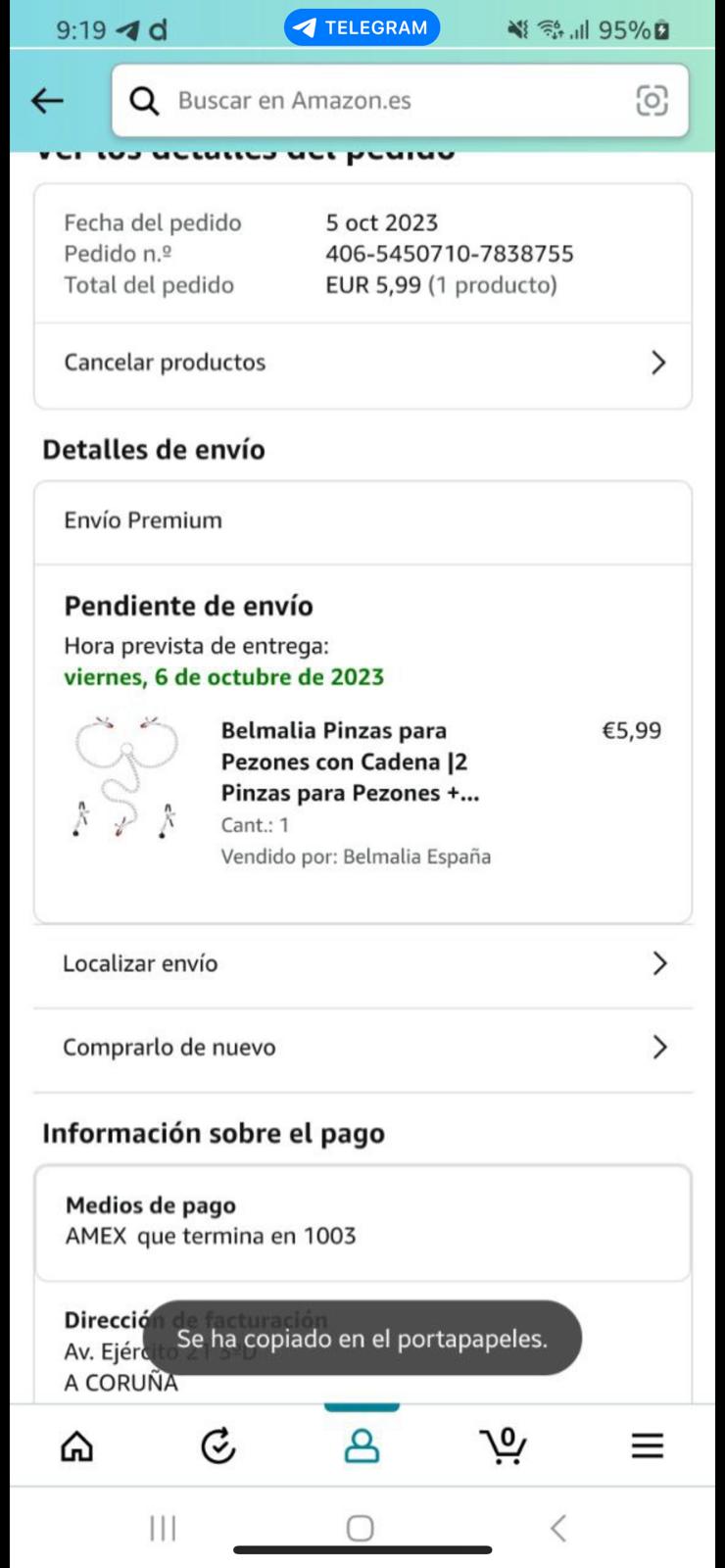725x1568 pixels.
Task: Open the hamburger menu tab
Action: 647,1445
